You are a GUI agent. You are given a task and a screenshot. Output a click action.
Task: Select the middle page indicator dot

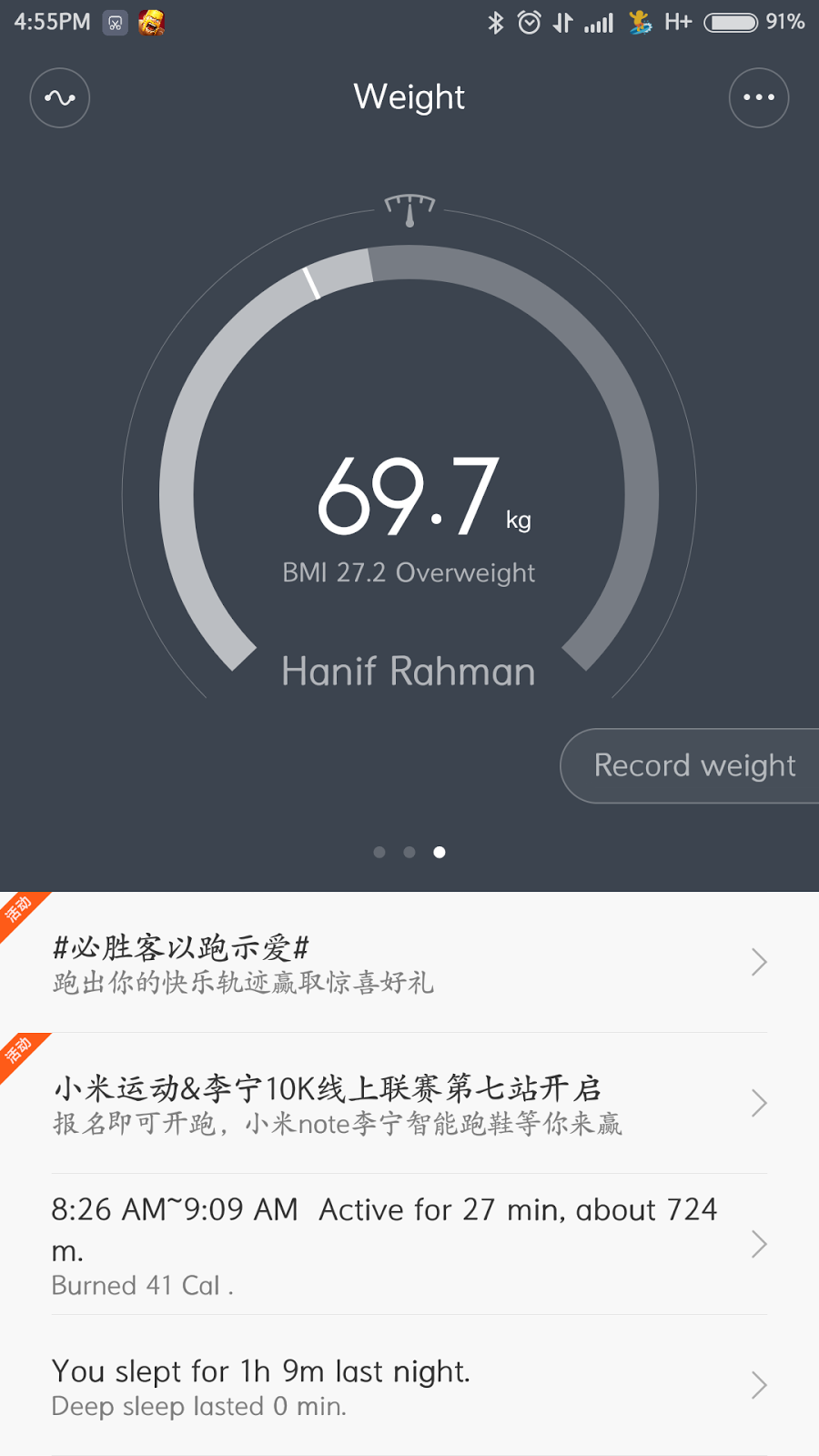click(409, 853)
